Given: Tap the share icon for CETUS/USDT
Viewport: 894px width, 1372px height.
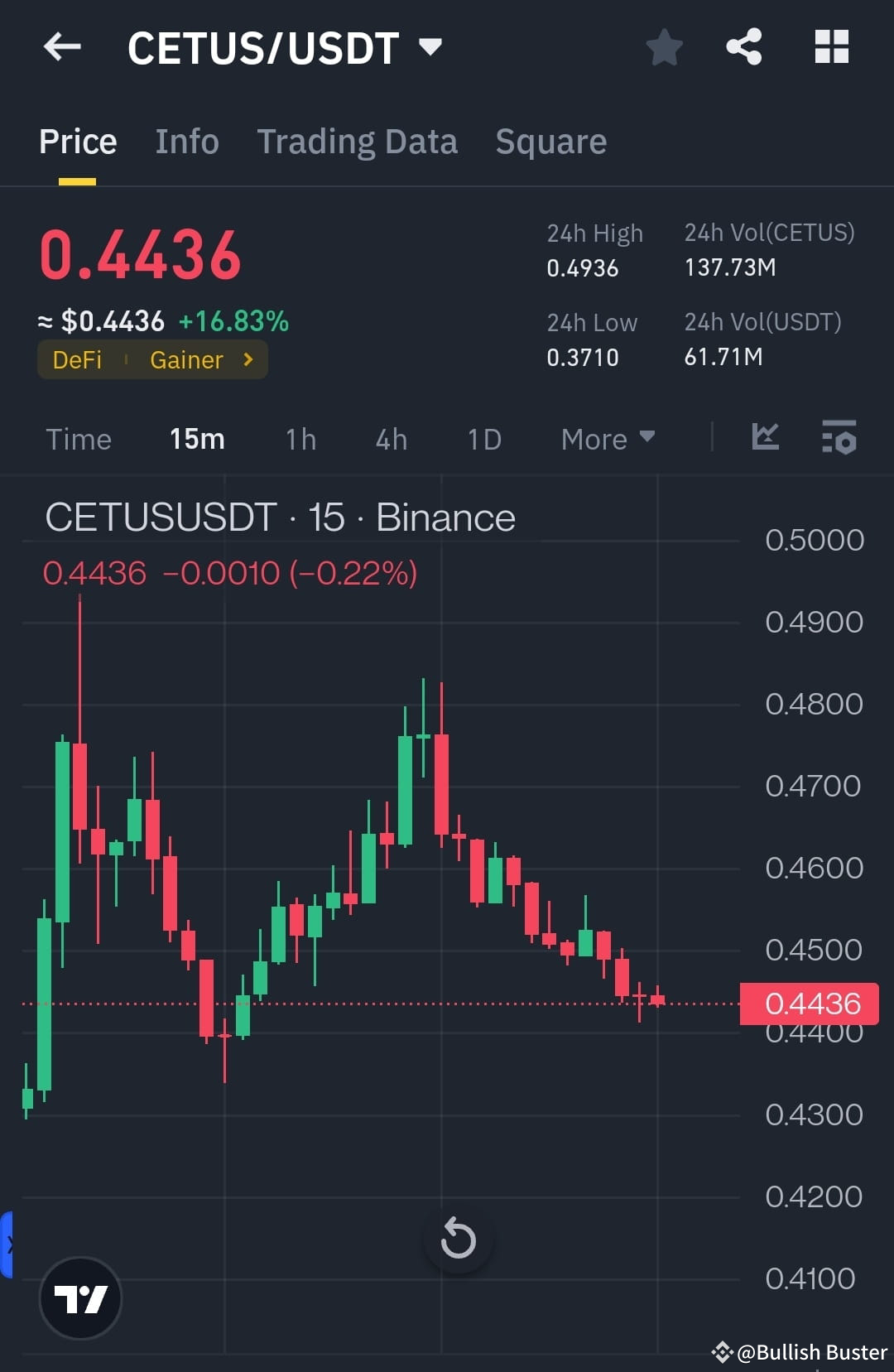Looking at the screenshot, I should [x=744, y=47].
